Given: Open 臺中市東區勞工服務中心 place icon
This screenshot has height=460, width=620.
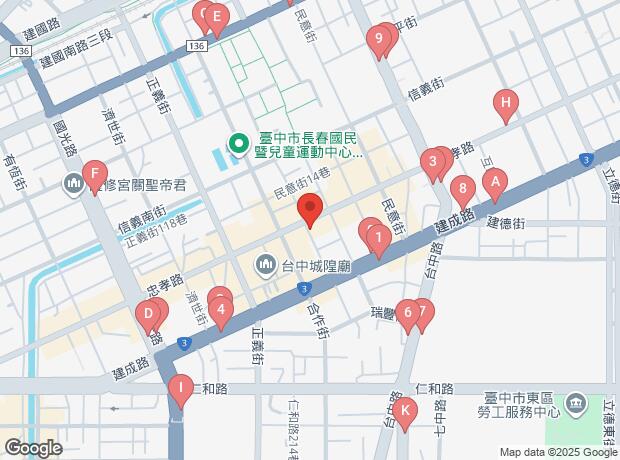Looking at the screenshot, I should pos(577,403).
